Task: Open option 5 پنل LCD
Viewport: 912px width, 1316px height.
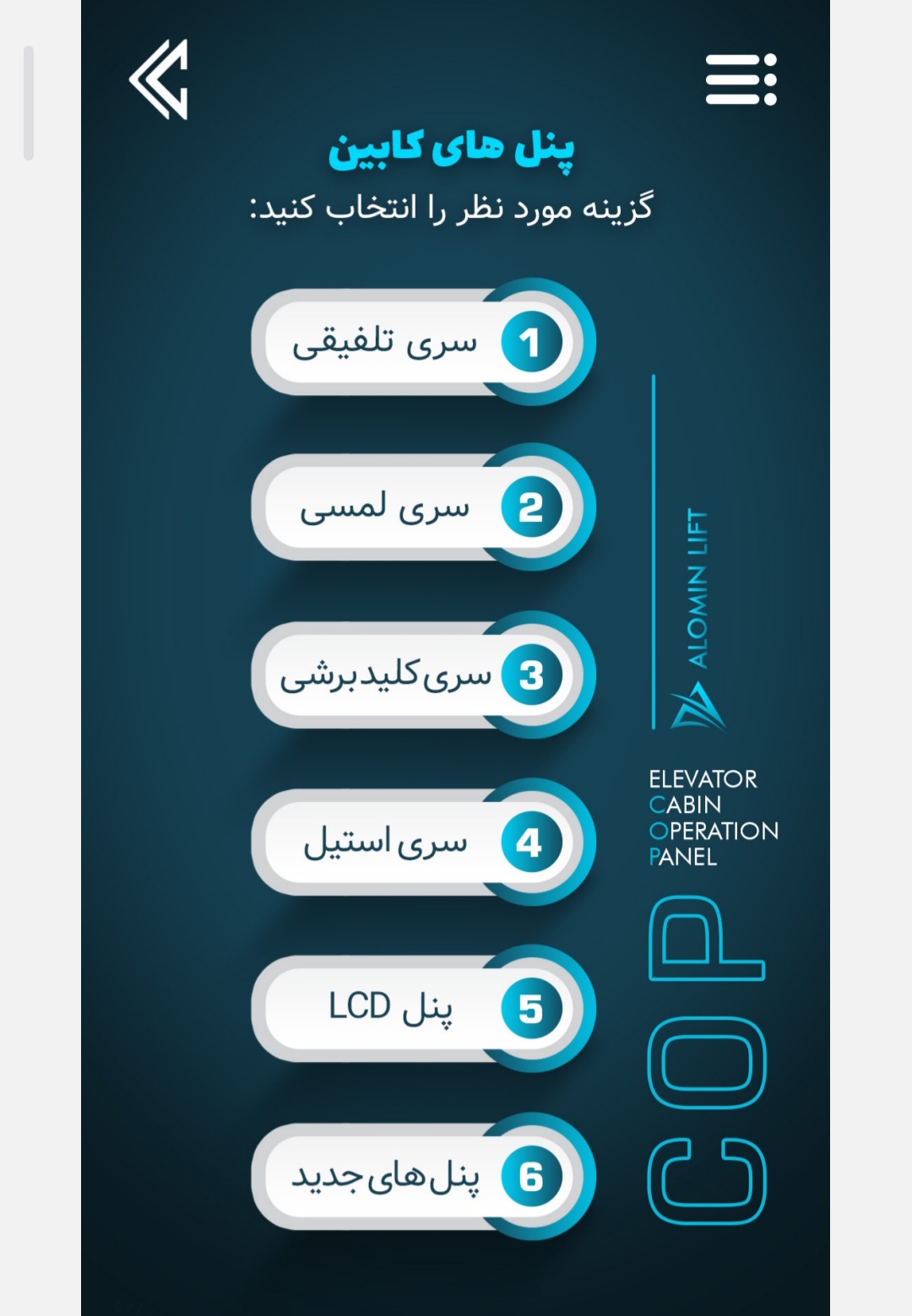Action: (422, 1009)
